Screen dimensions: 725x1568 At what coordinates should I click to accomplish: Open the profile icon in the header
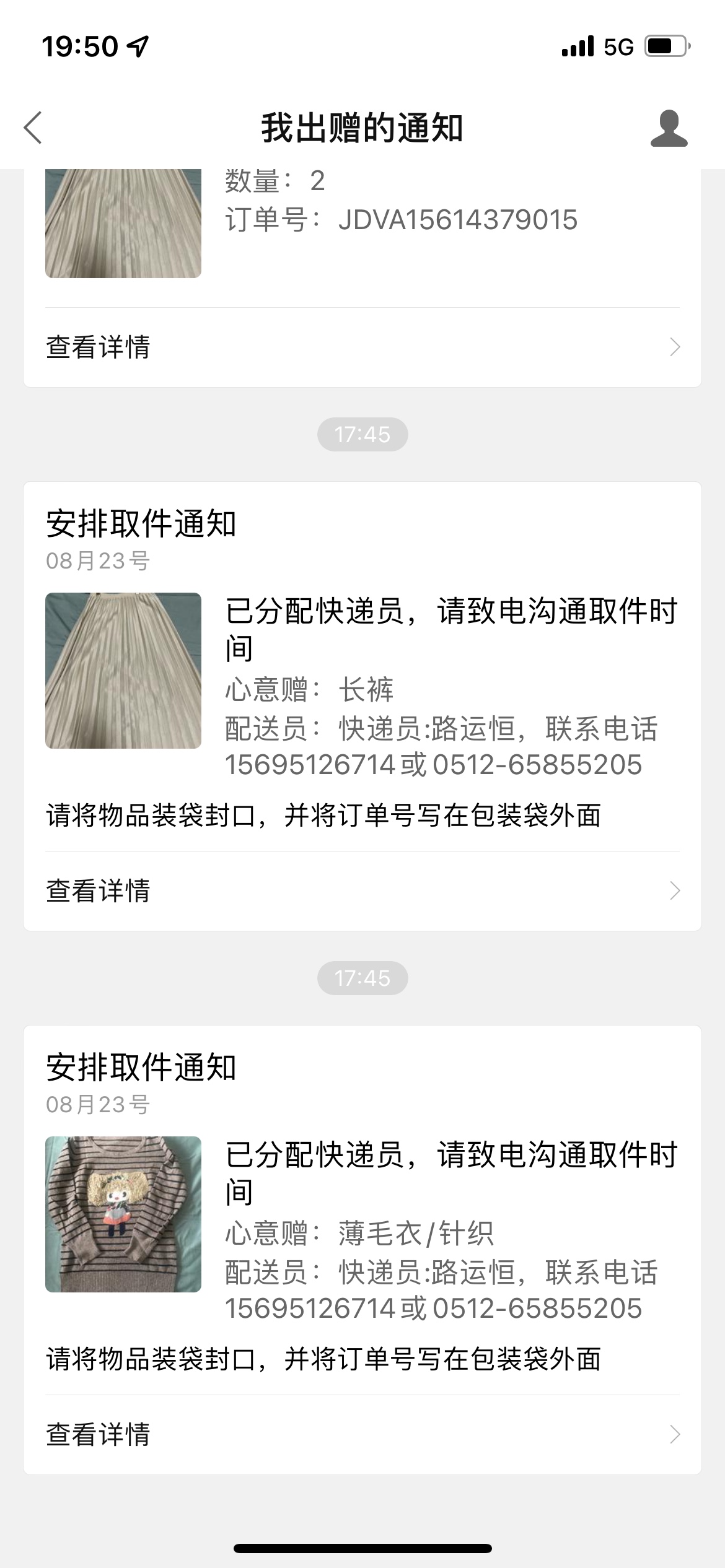669,128
